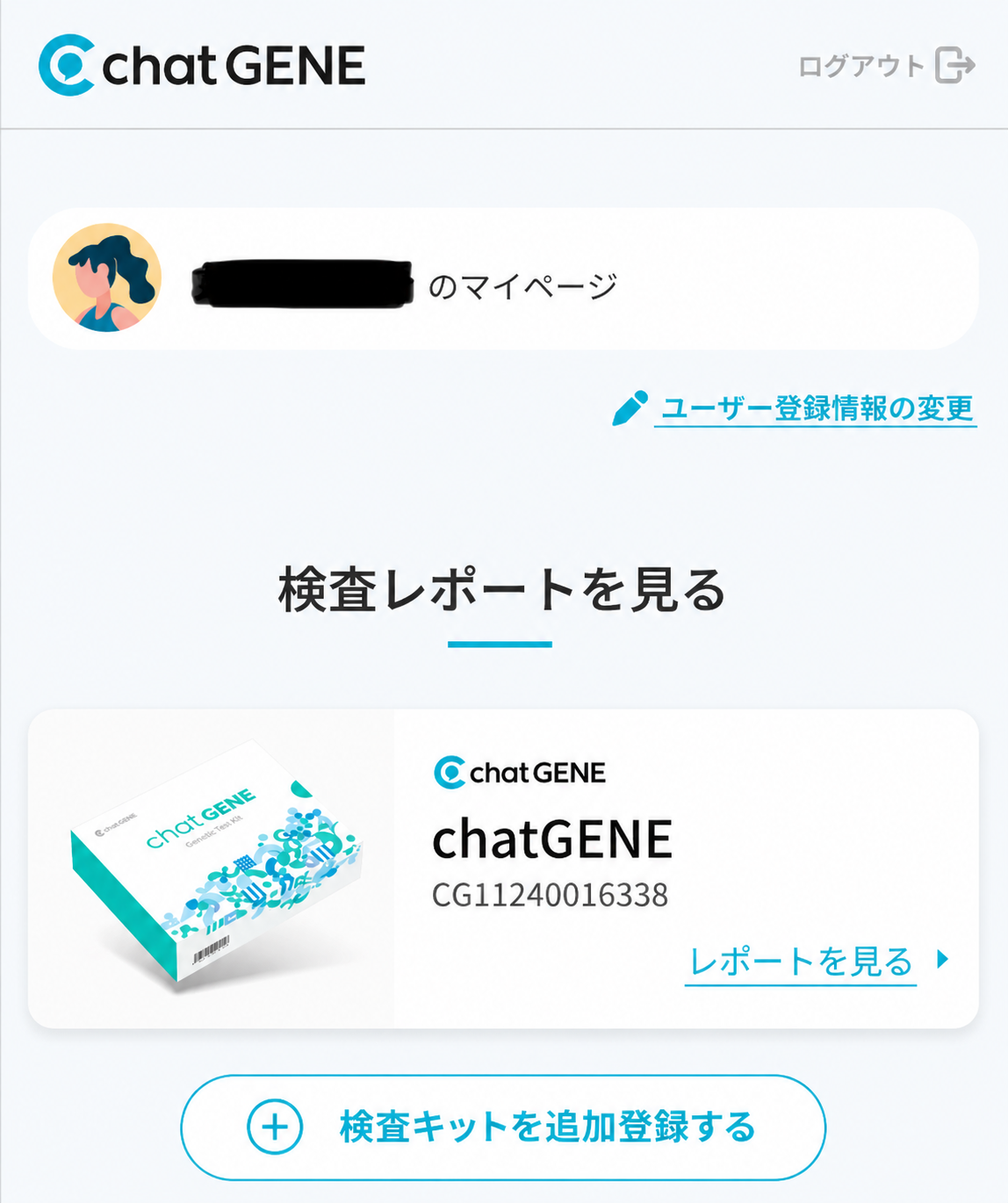Click the plus icon in the kit registration button

276,1127
